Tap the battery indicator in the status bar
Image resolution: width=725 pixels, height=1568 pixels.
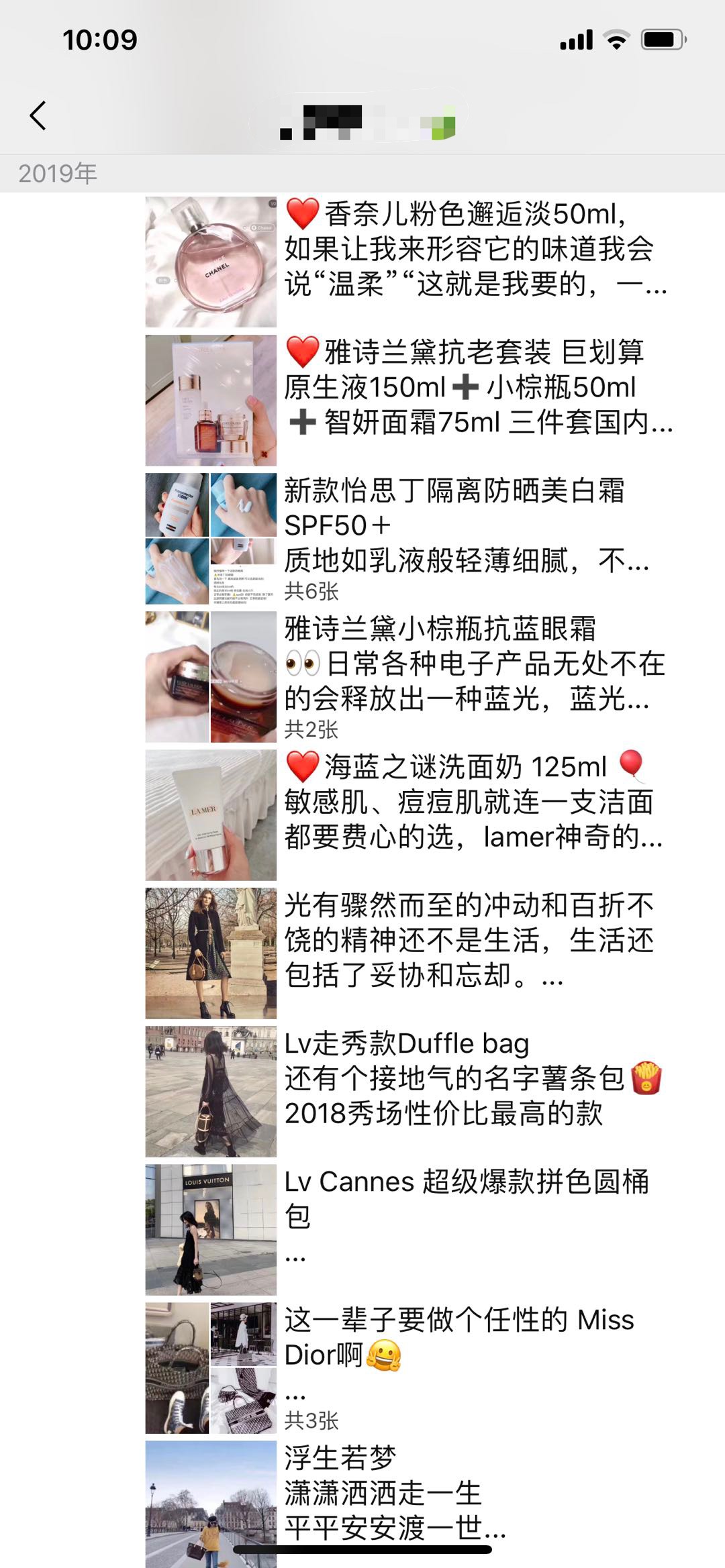661,40
